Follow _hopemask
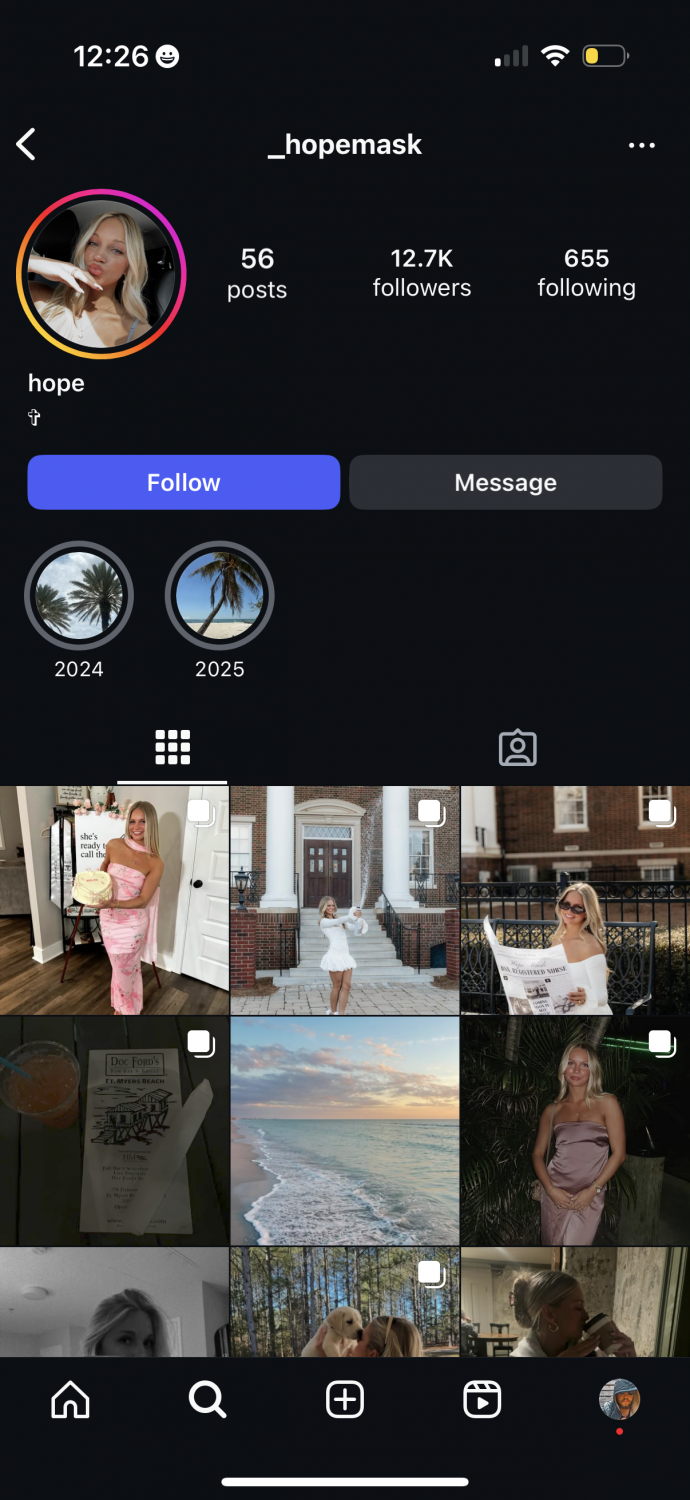 coord(184,482)
